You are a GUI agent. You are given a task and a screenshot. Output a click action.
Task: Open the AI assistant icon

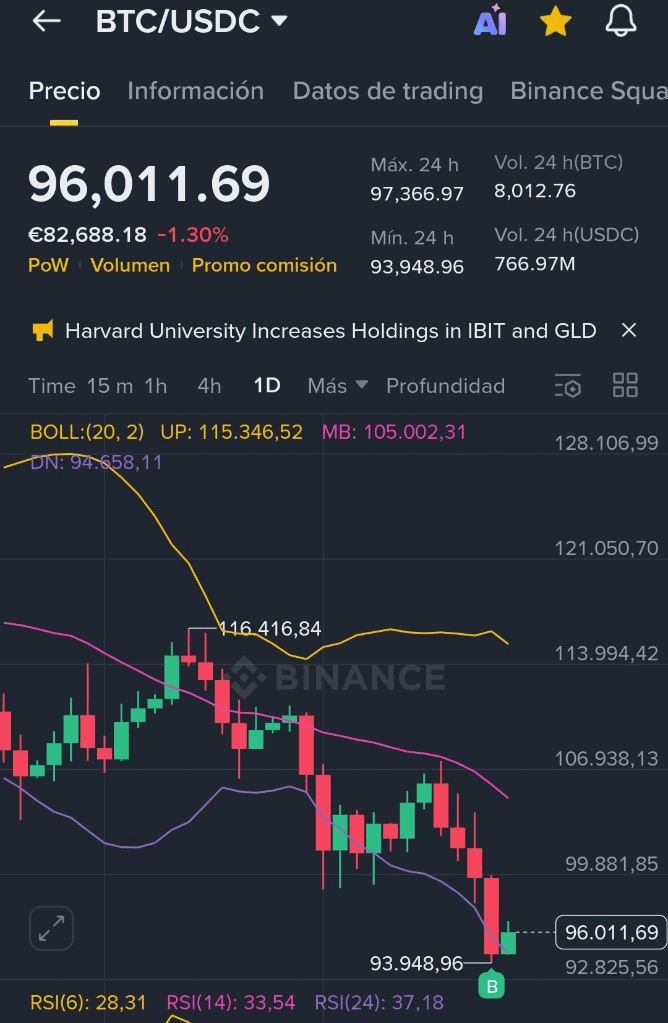pos(490,22)
